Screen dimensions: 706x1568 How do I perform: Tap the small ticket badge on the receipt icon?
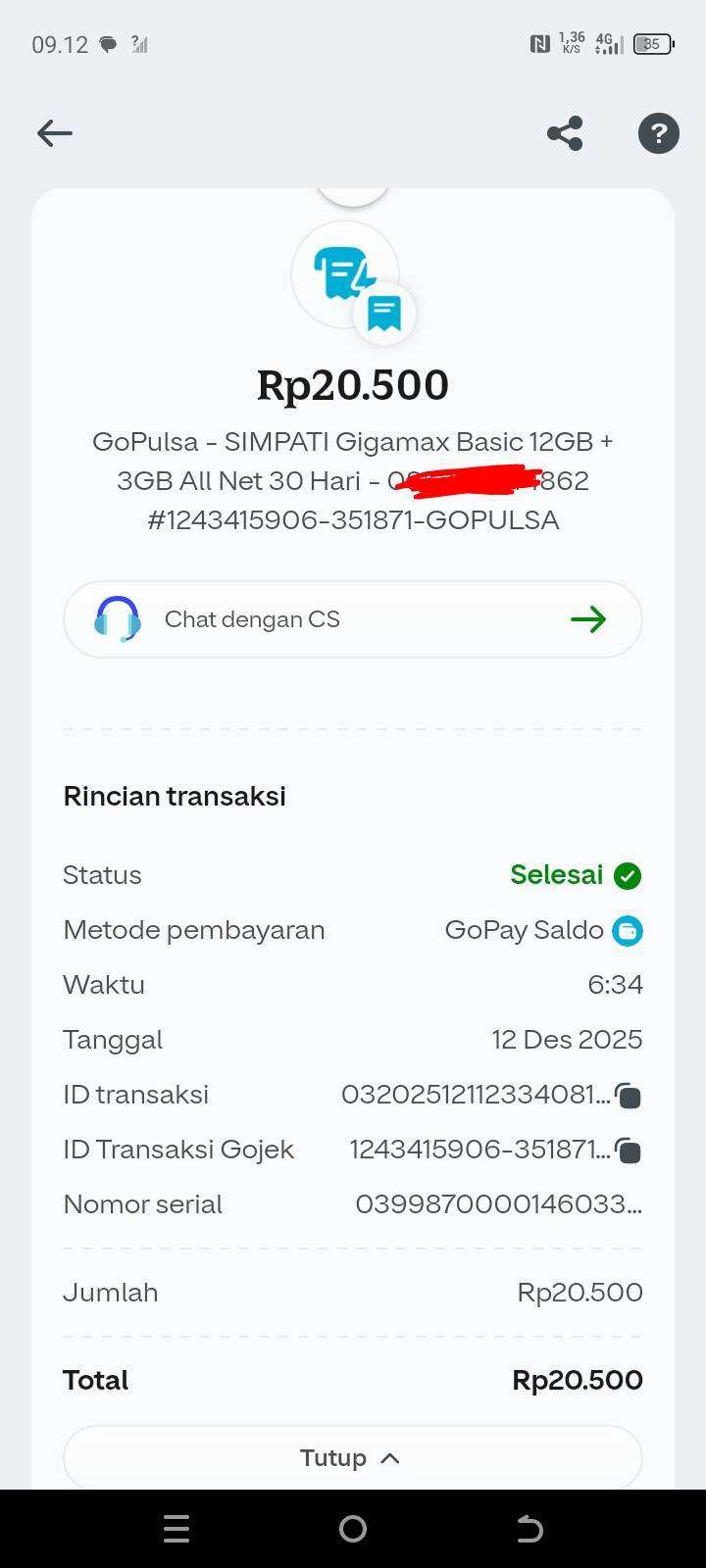383,314
